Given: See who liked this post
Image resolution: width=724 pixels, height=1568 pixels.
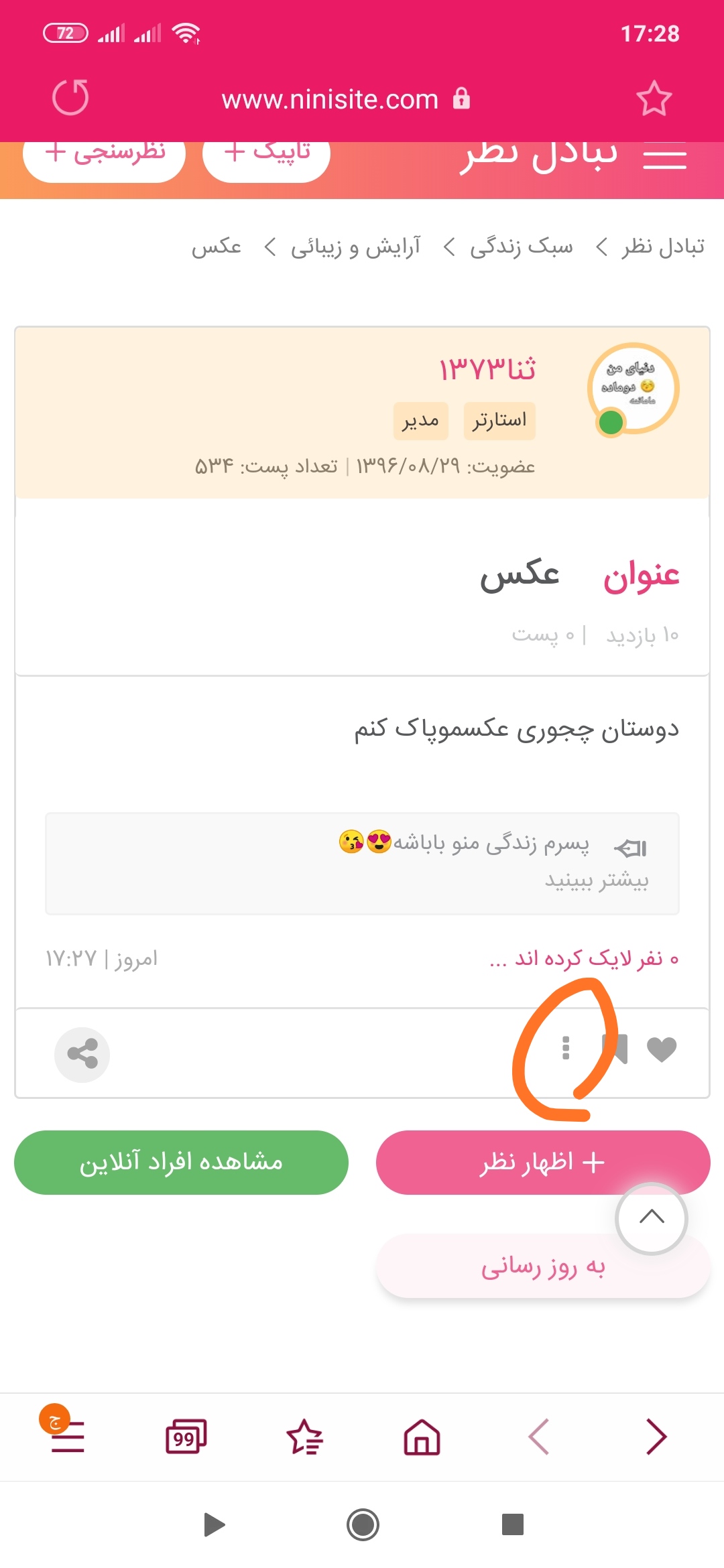Looking at the screenshot, I should tap(585, 959).
